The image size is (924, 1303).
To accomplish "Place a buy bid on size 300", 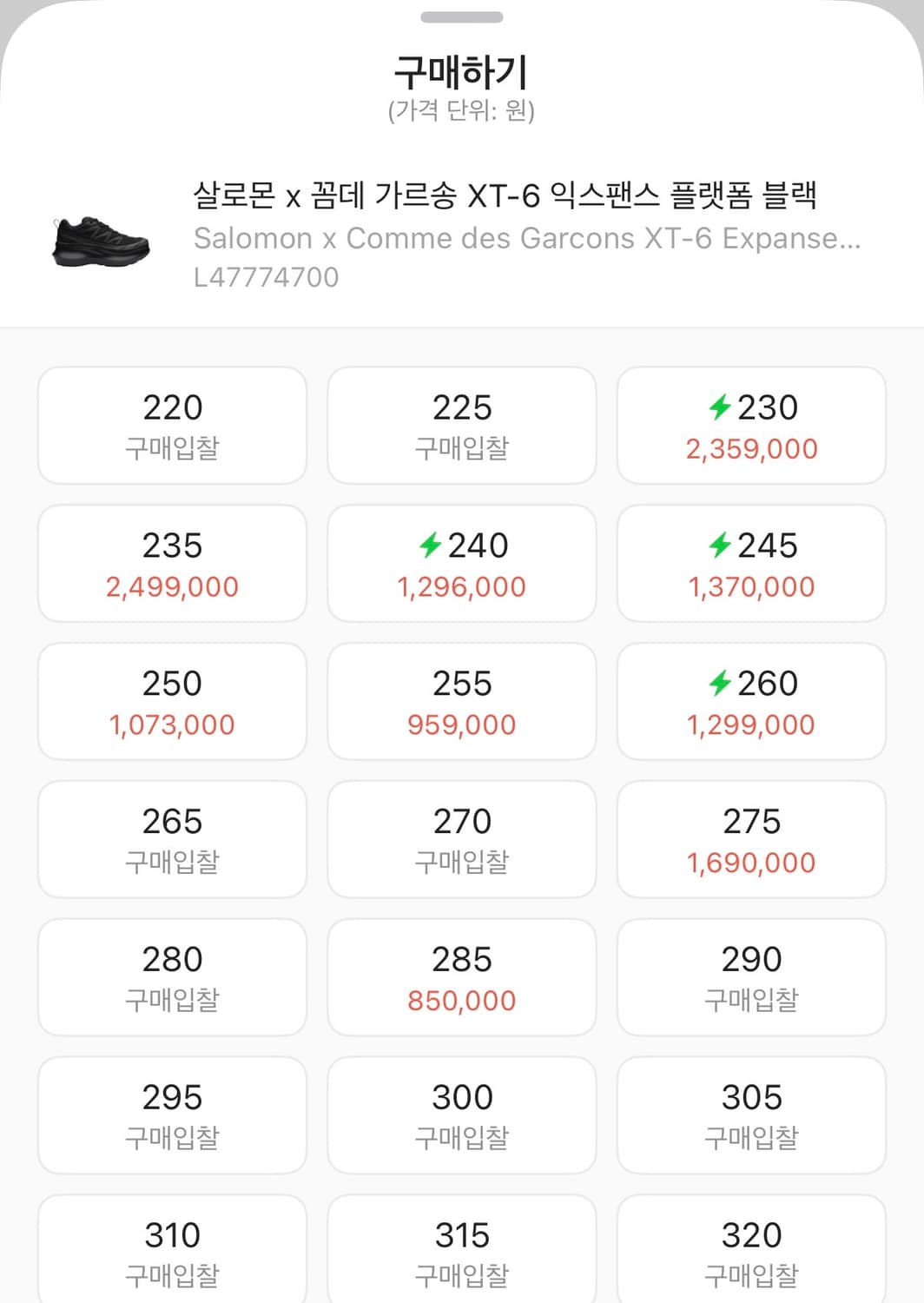I will [461, 1114].
